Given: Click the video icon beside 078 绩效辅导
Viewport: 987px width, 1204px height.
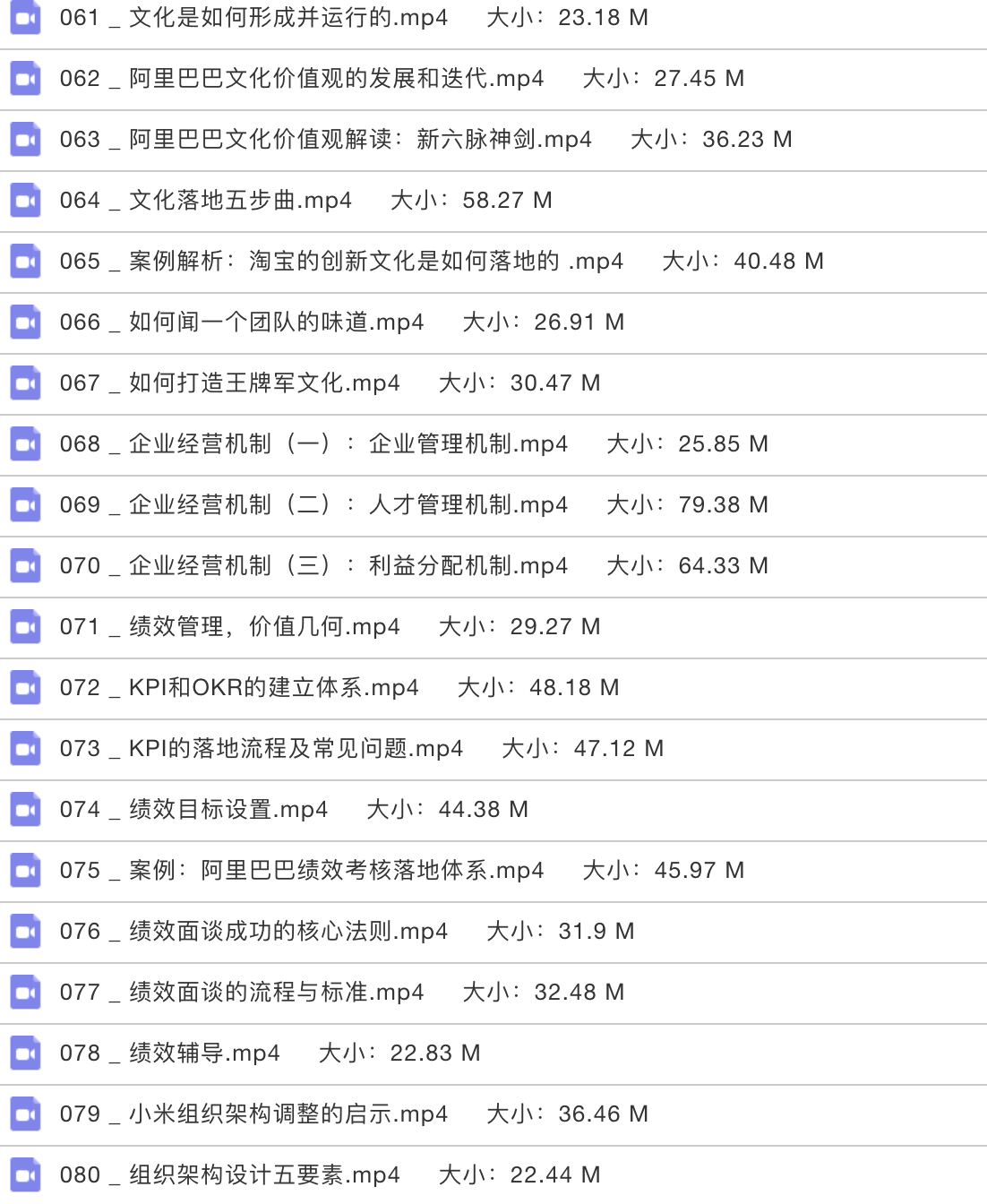Looking at the screenshot, I should click(25, 1053).
